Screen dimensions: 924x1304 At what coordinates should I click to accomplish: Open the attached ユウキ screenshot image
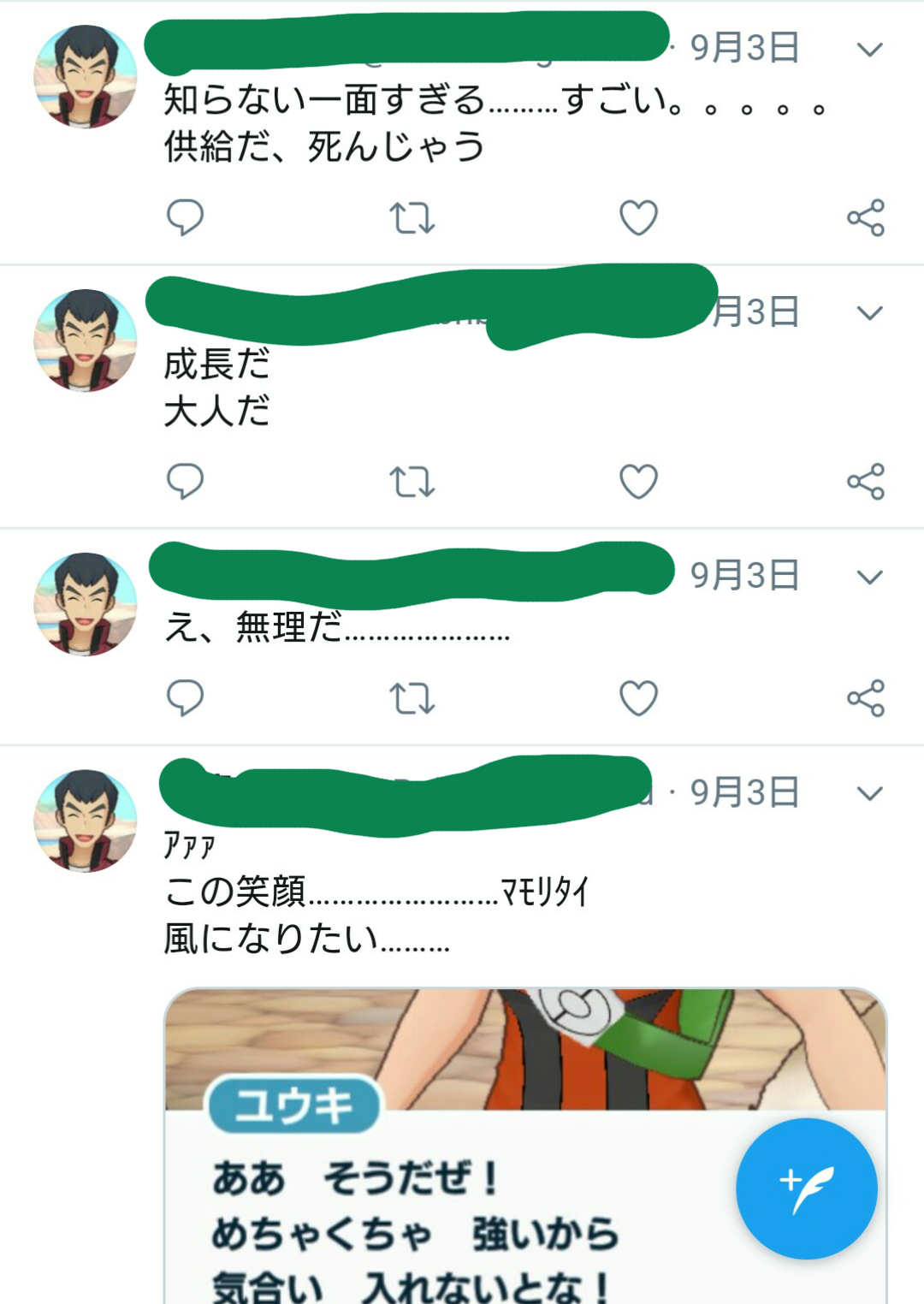point(479,1147)
